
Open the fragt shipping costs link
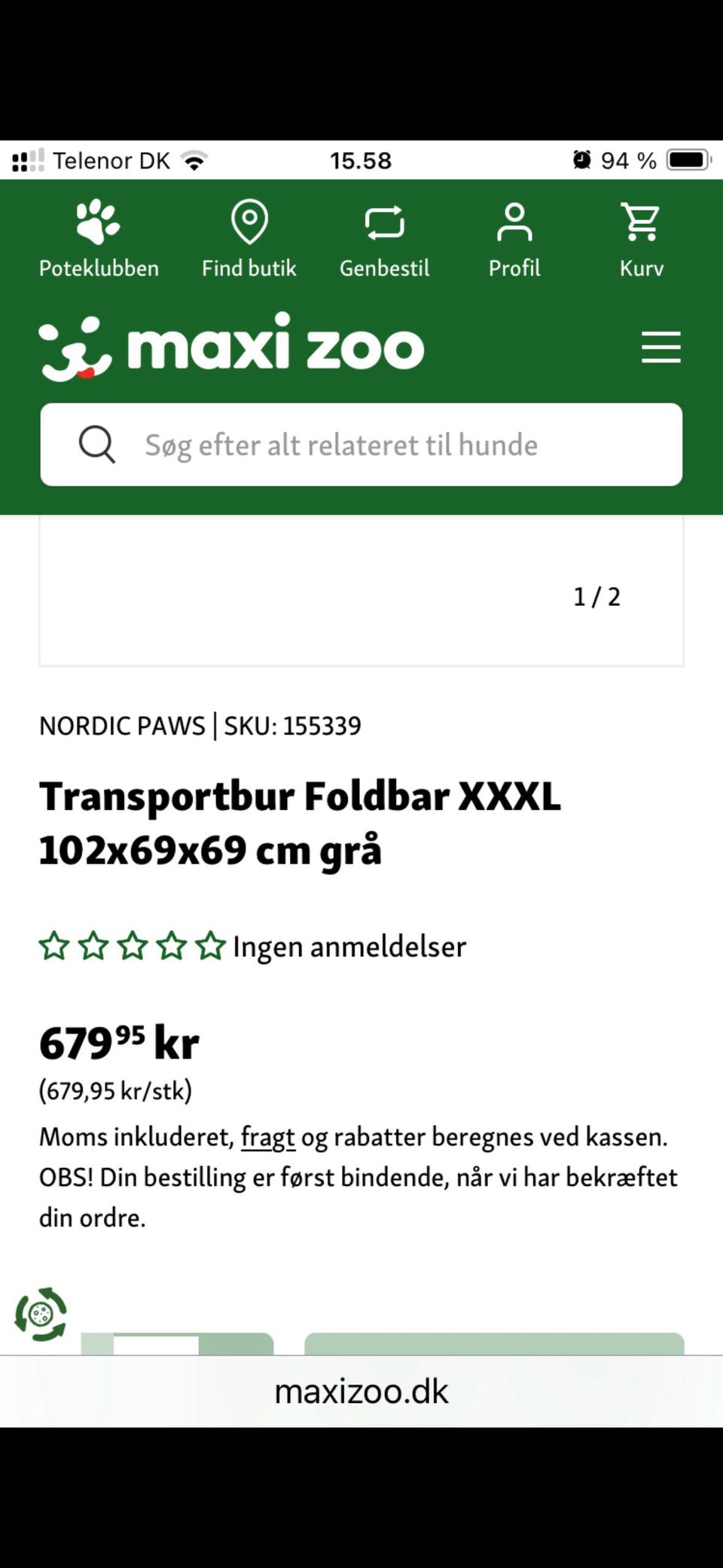267,1137
